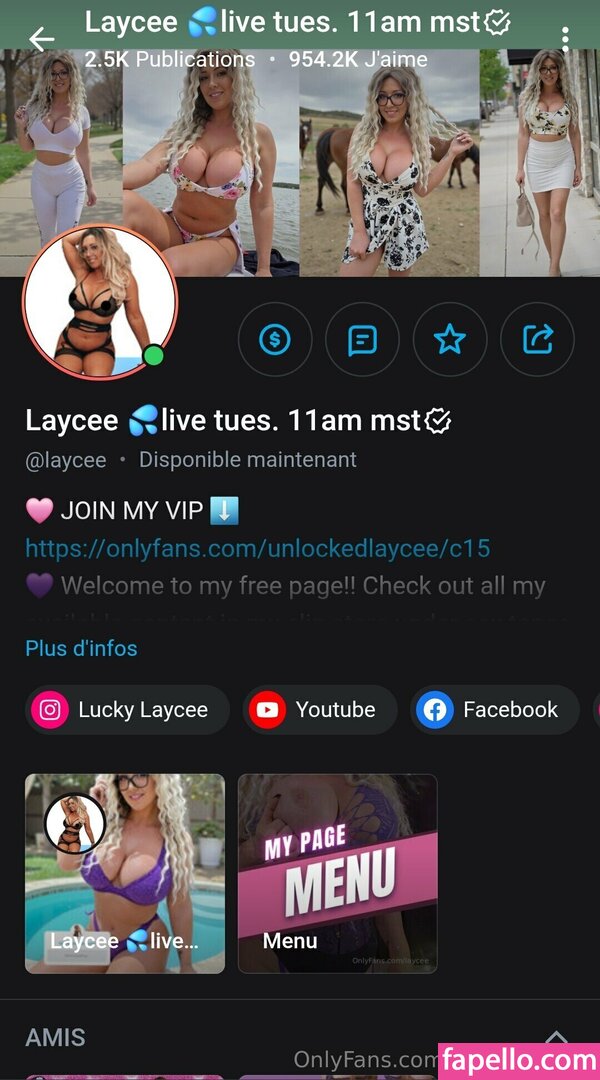Collapse the AMIS section chevron
Viewport: 600px width, 1080px height.
pyautogui.click(x=556, y=1038)
